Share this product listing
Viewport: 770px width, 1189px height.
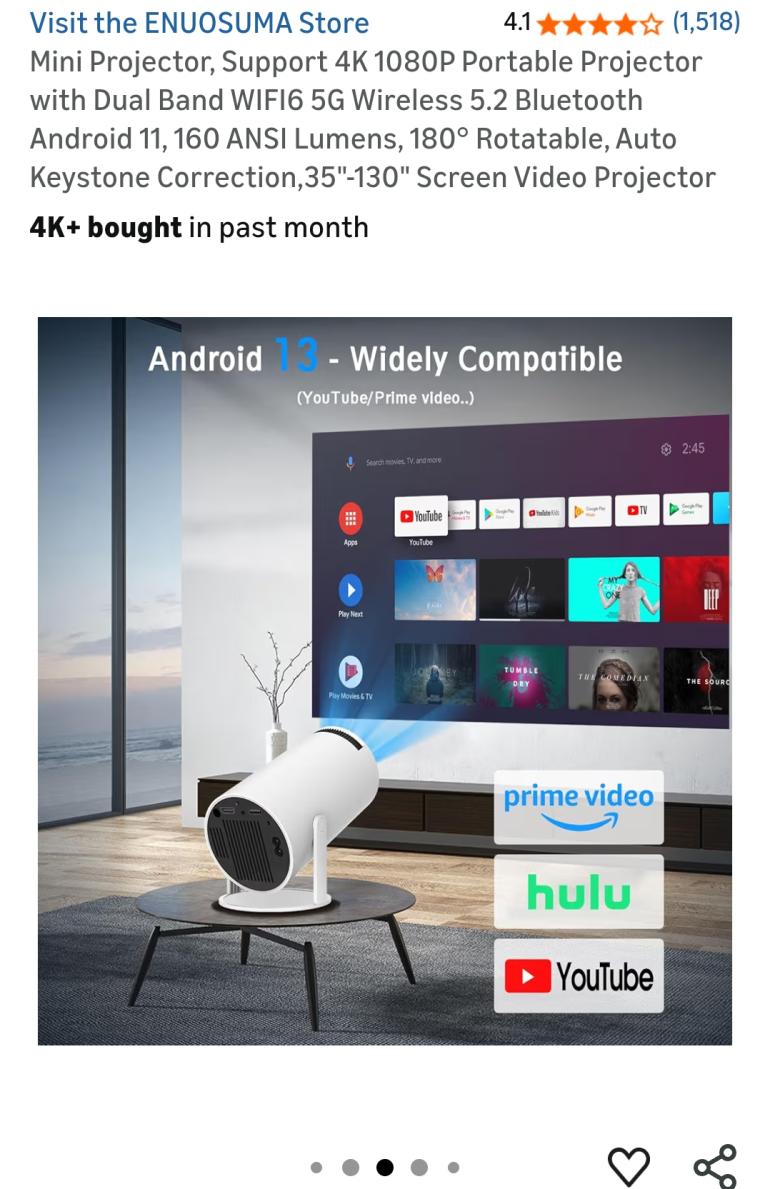tap(714, 1166)
